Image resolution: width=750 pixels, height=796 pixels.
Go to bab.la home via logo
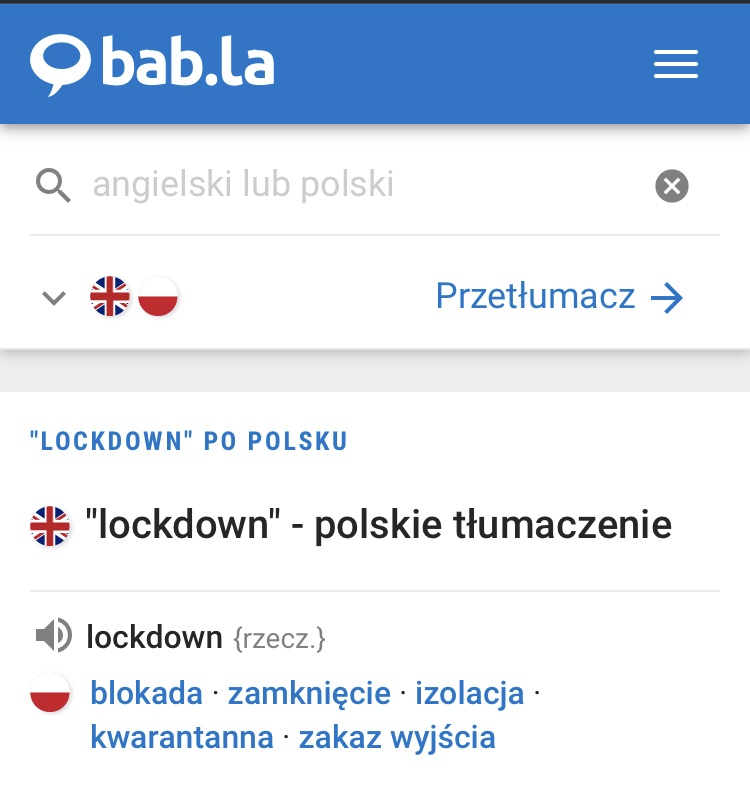[x=153, y=64]
